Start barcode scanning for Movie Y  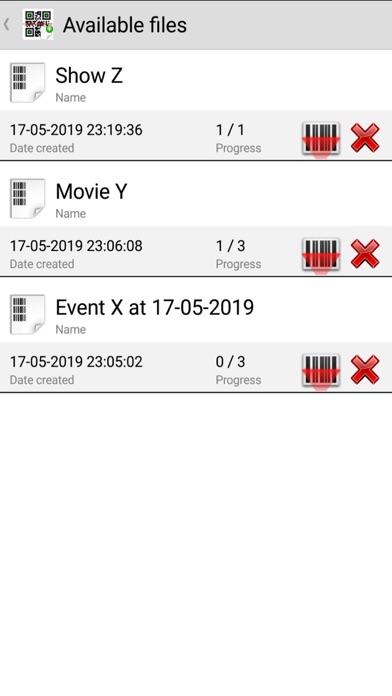(x=321, y=254)
